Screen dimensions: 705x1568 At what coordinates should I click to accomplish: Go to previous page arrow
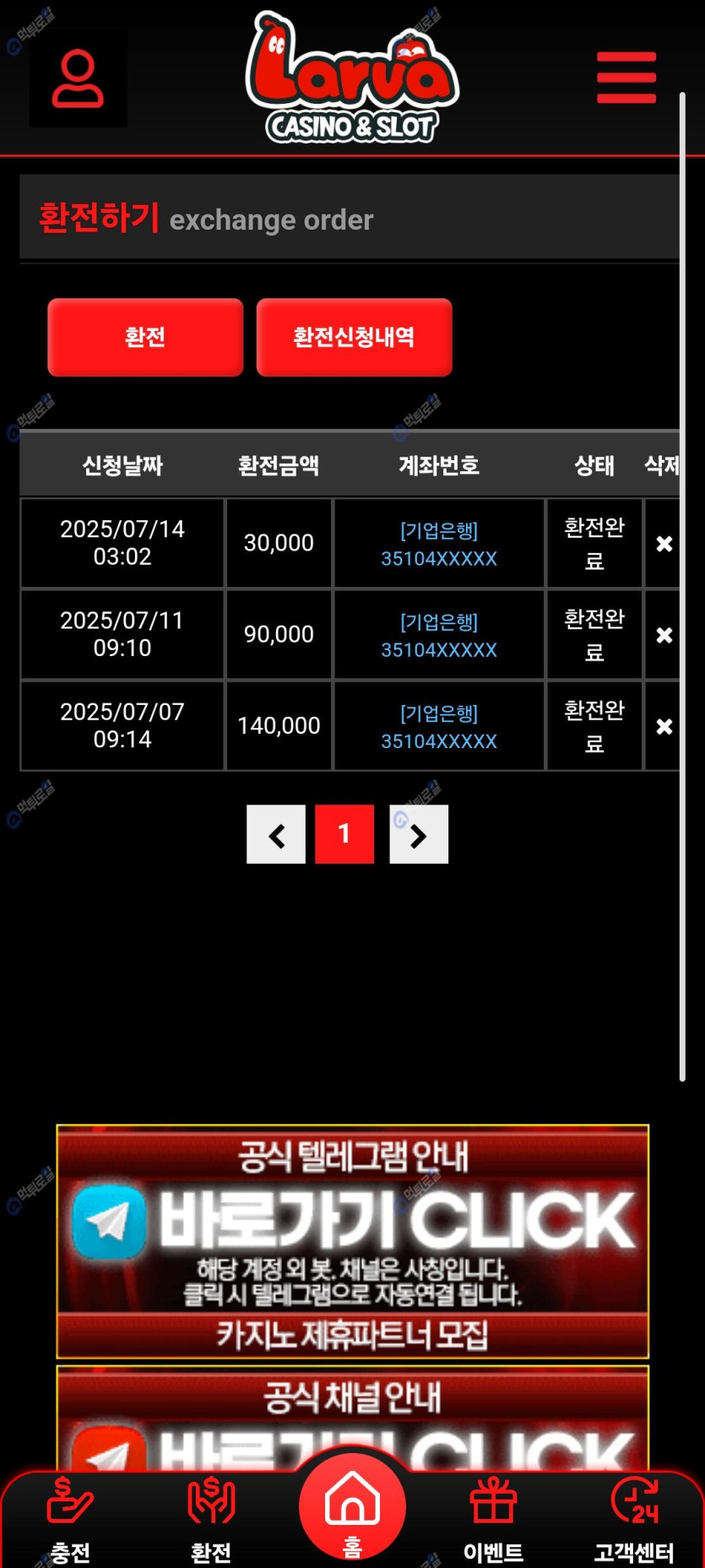click(276, 834)
